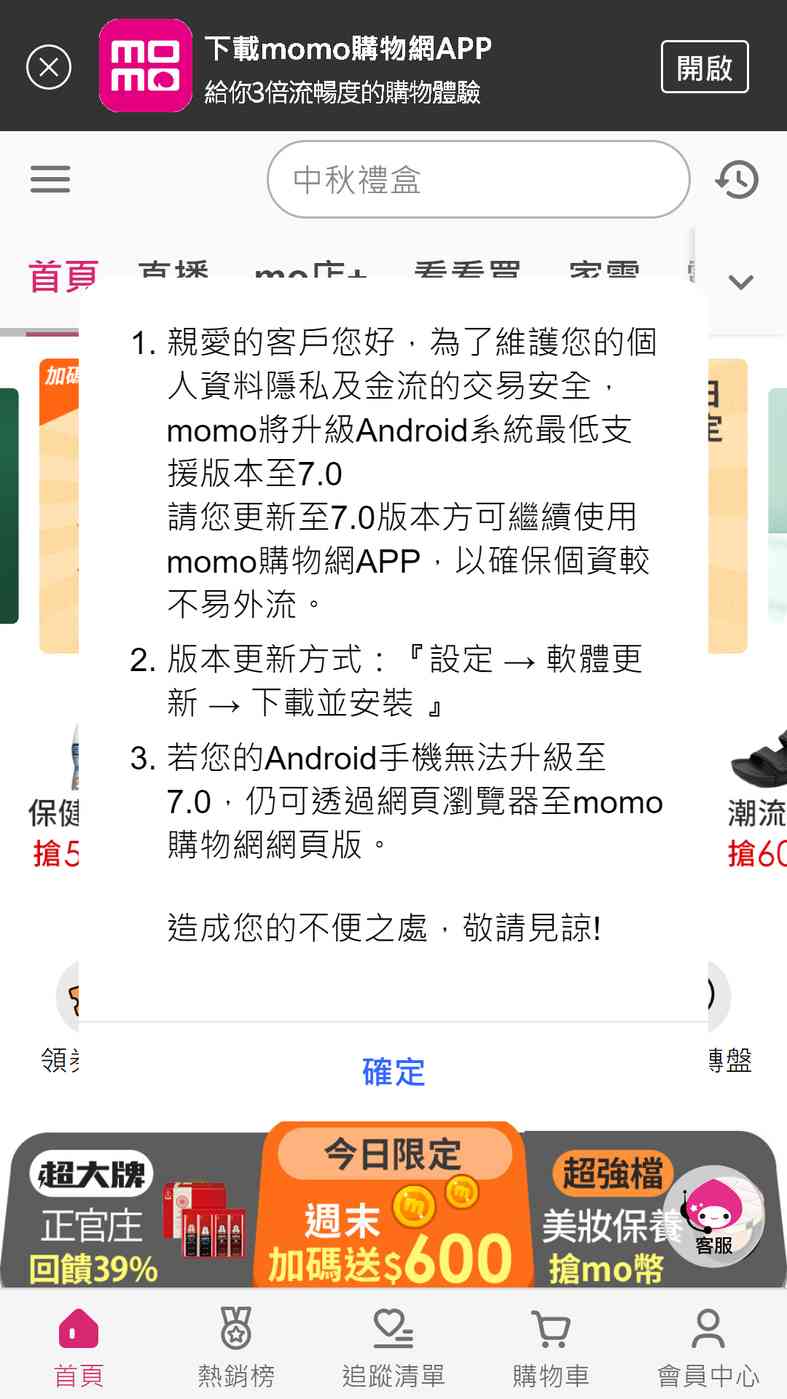Open the hamburger side menu
The image size is (787, 1399).
click(50, 179)
